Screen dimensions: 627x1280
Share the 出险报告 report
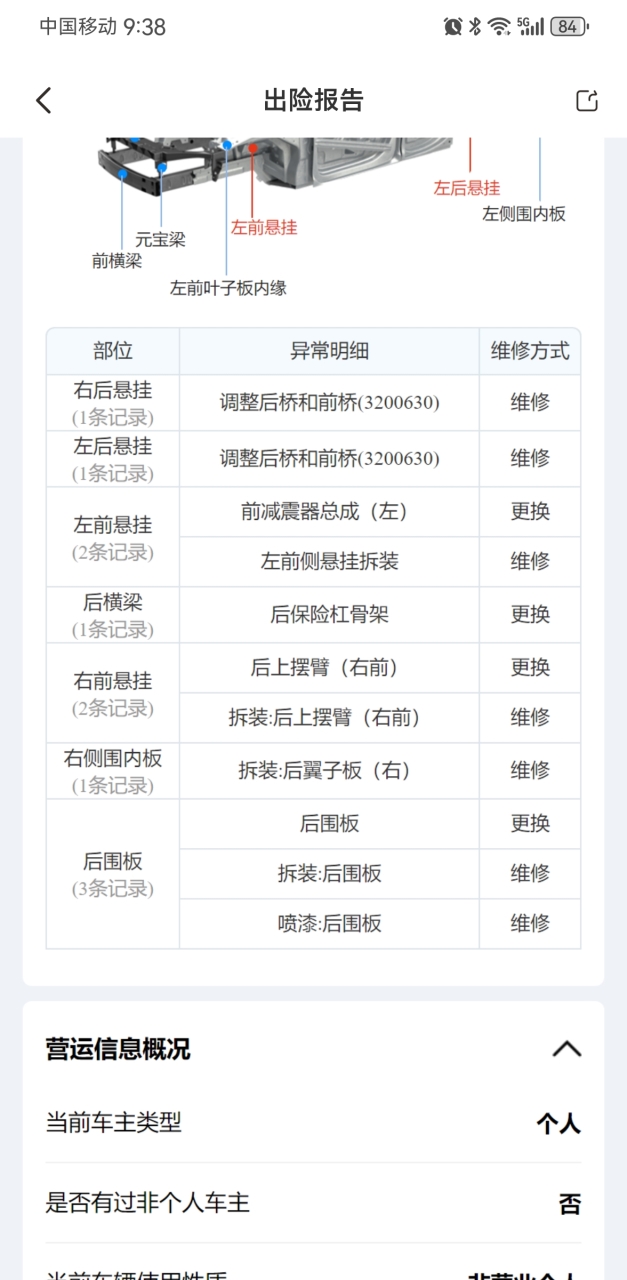(x=587, y=100)
